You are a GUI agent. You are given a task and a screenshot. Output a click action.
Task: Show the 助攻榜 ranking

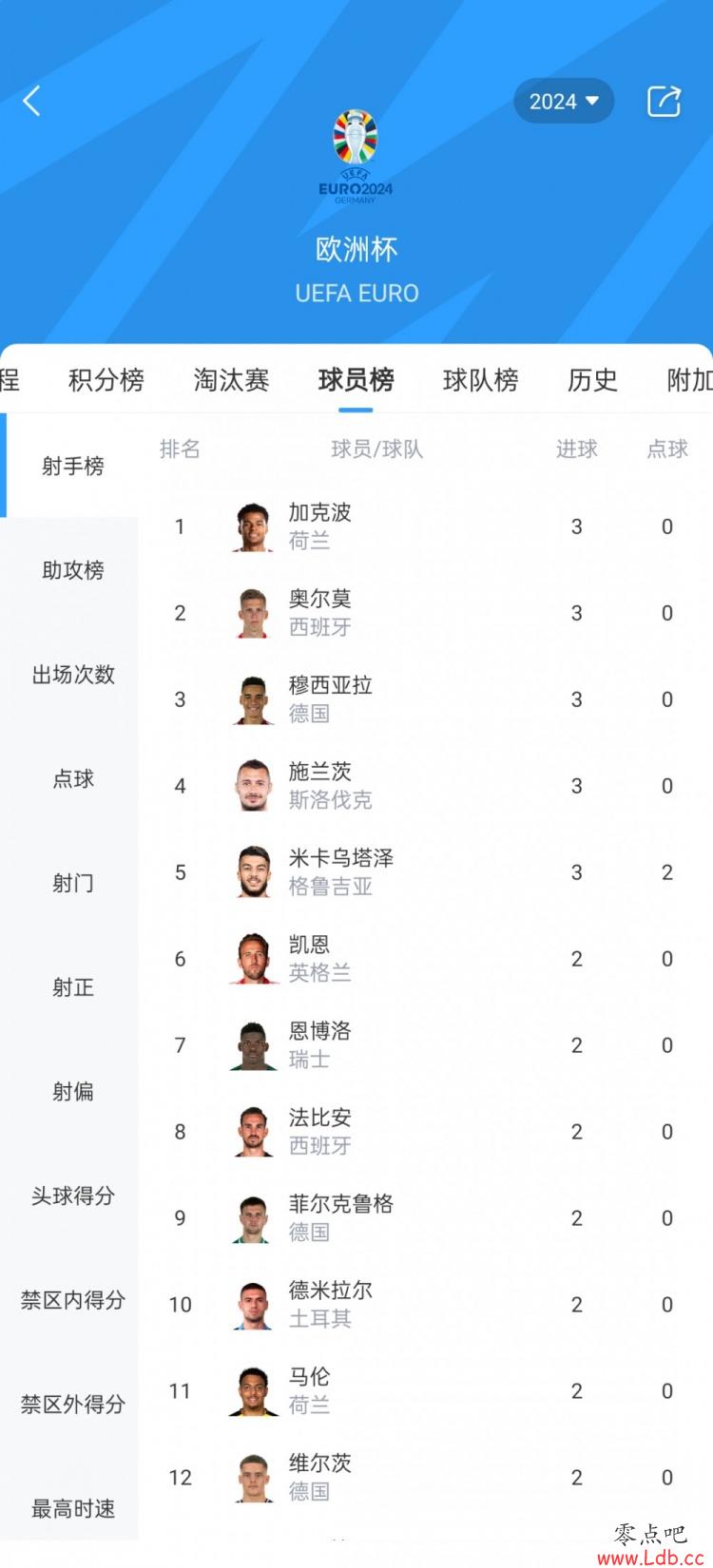(72, 570)
